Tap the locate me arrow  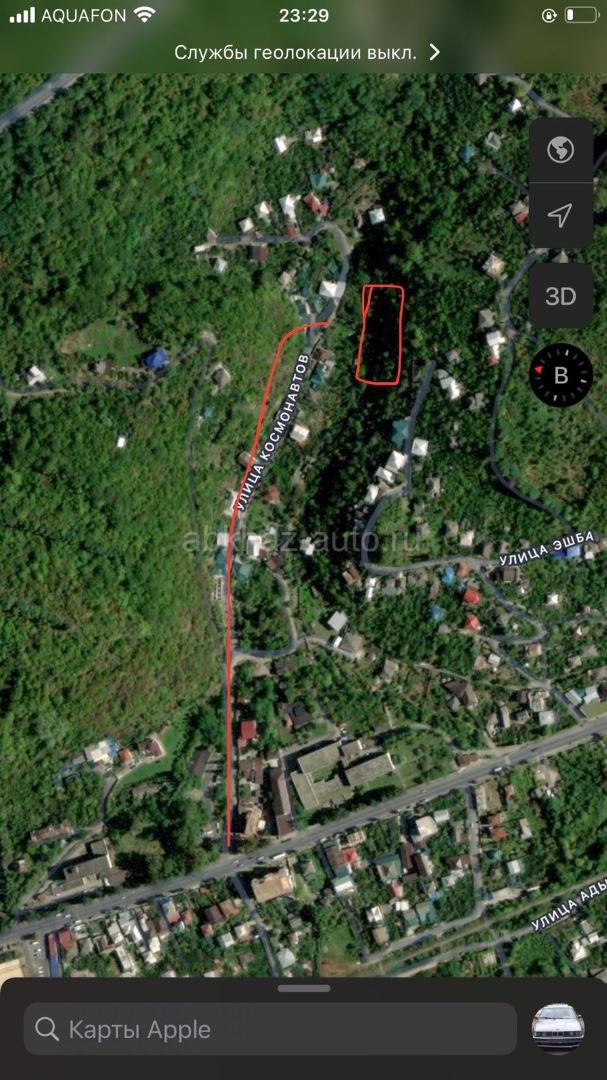[x=560, y=215]
